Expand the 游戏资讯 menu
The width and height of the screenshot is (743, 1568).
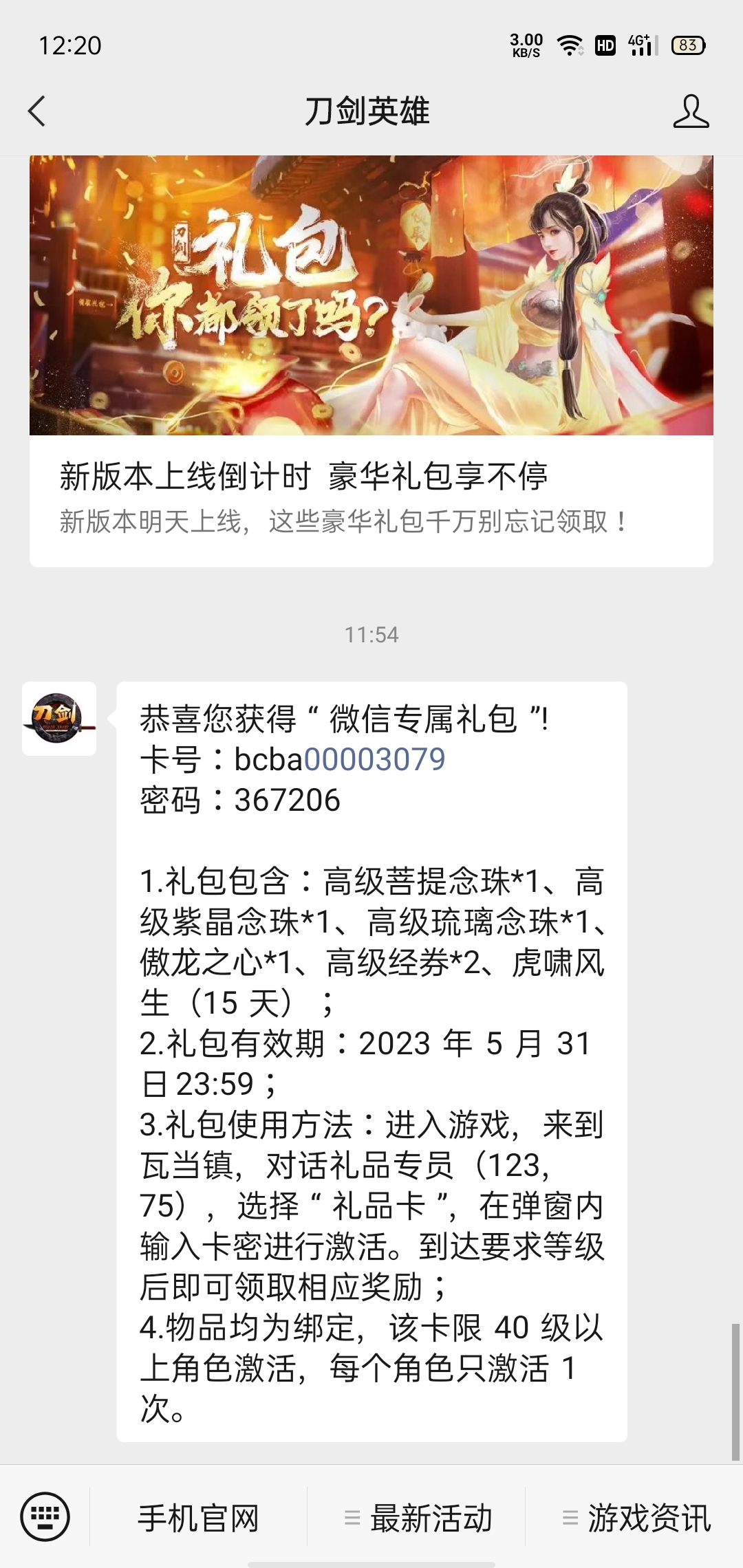pos(636,1518)
